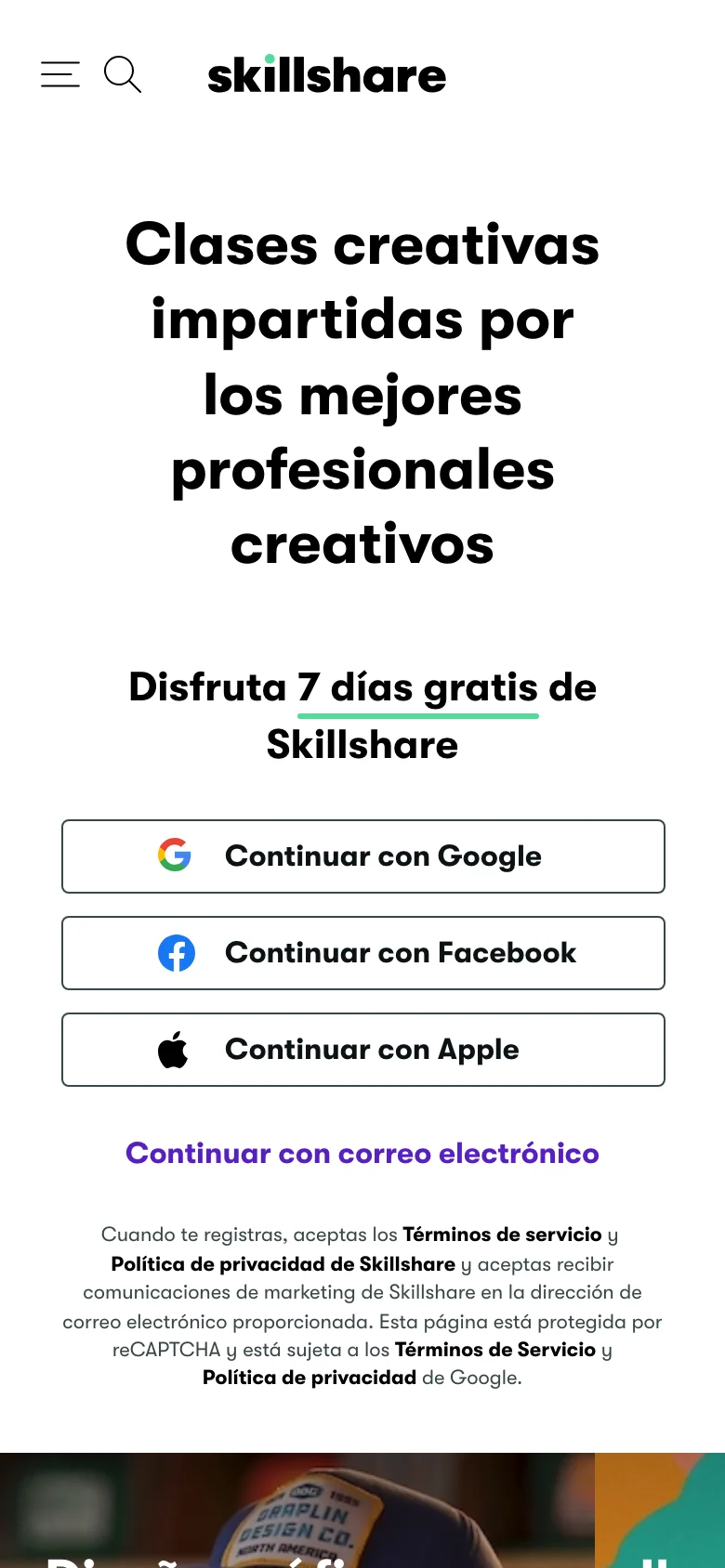Click the Clases creativas headline
725x1568 pixels.
pyautogui.click(x=362, y=395)
